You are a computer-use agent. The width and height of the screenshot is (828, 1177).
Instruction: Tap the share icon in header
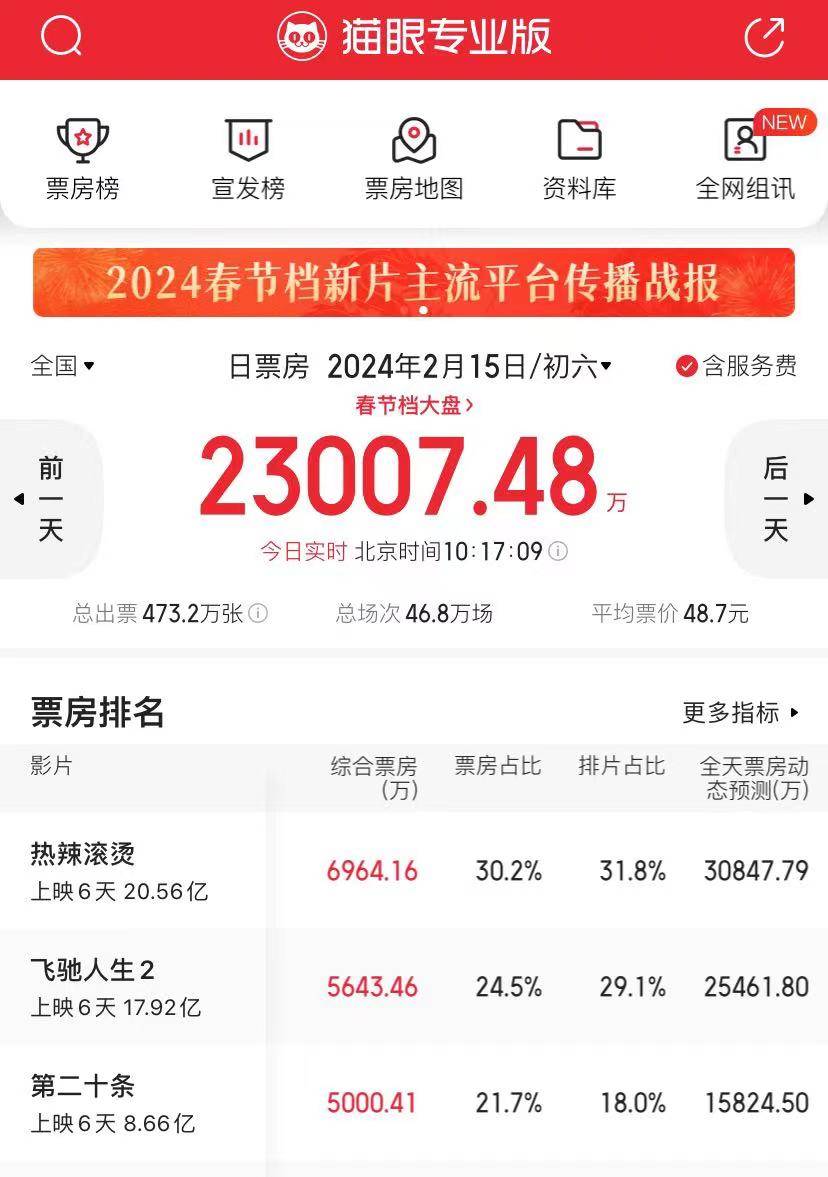(x=765, y=38)
